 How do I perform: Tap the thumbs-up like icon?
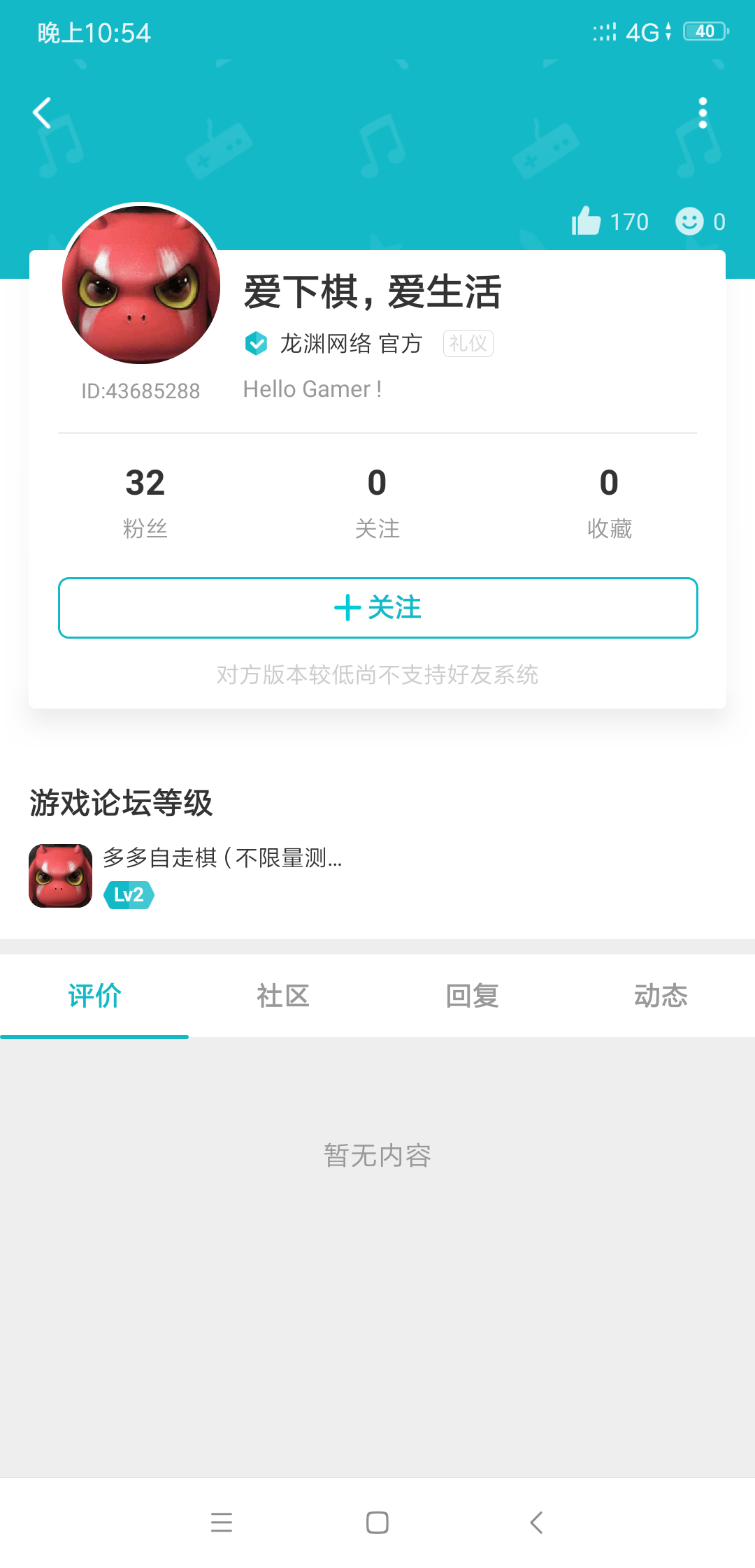tap(587, 222)
